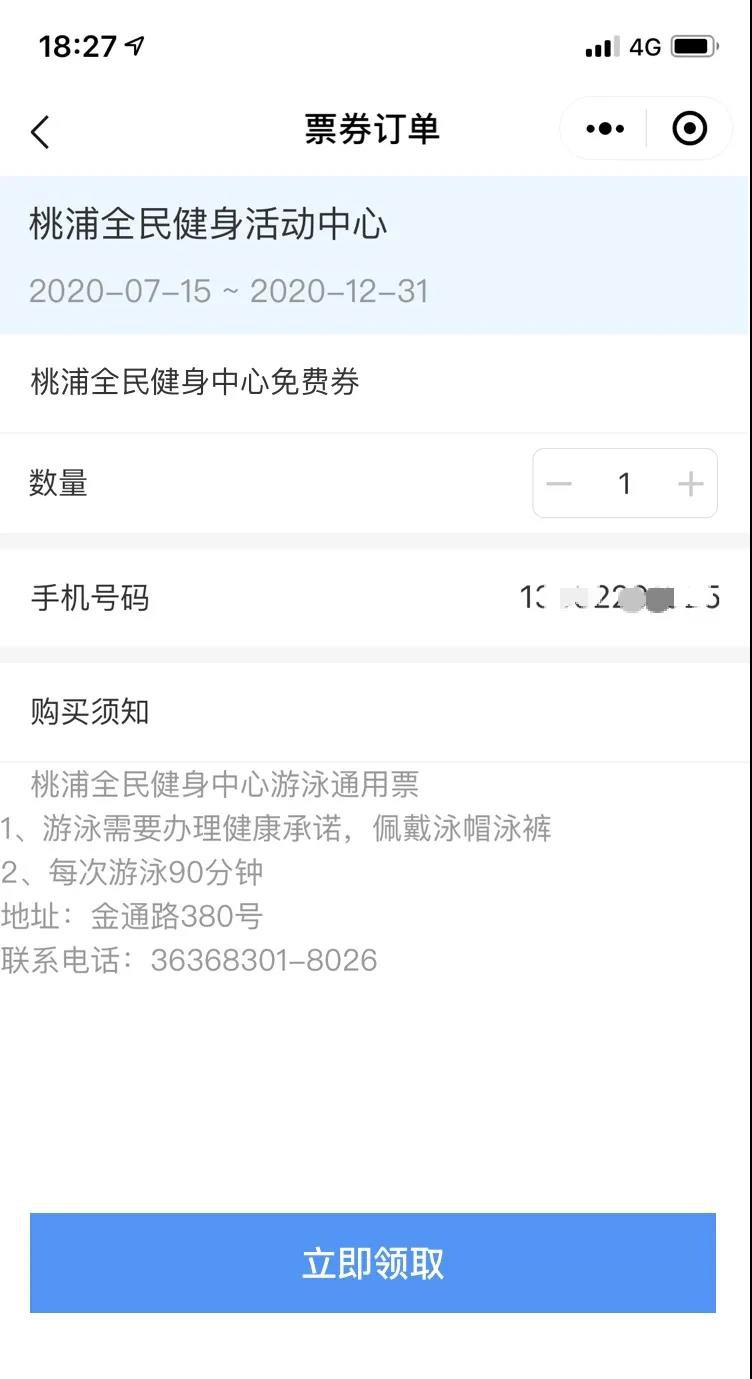Tap 立即领取 to claim the ticket
The width and height of the screenshot is (752, 1379).
(373, 1263)
